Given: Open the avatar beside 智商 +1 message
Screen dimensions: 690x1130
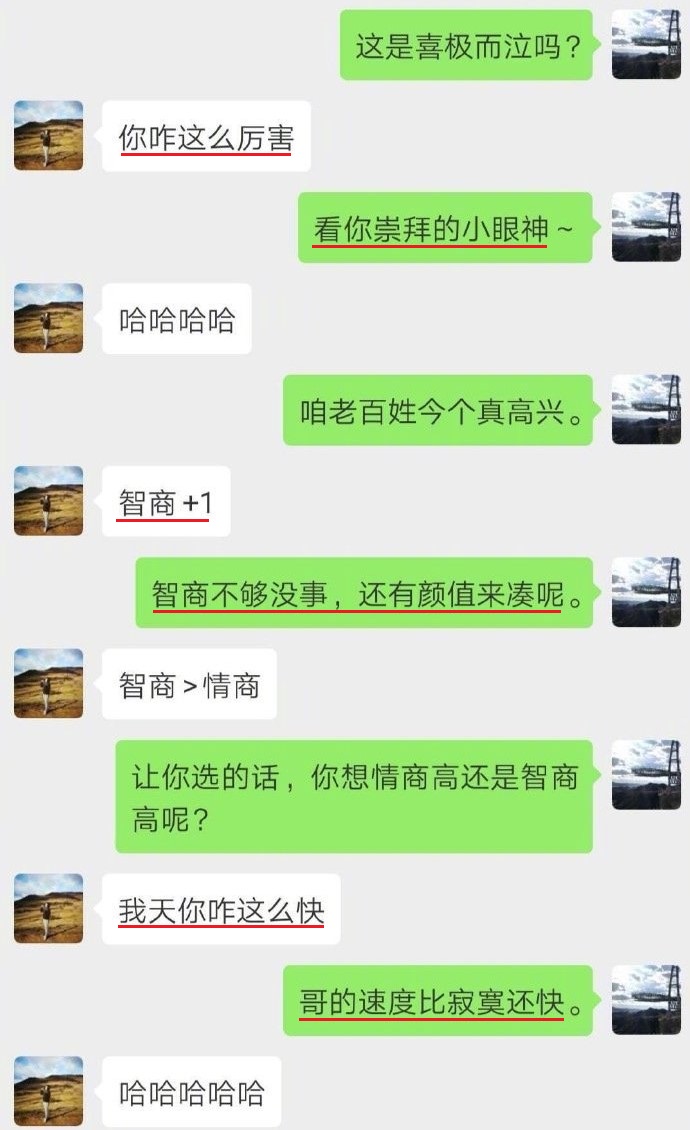Looking at the screenshot, I should click(x=49, y=501).
